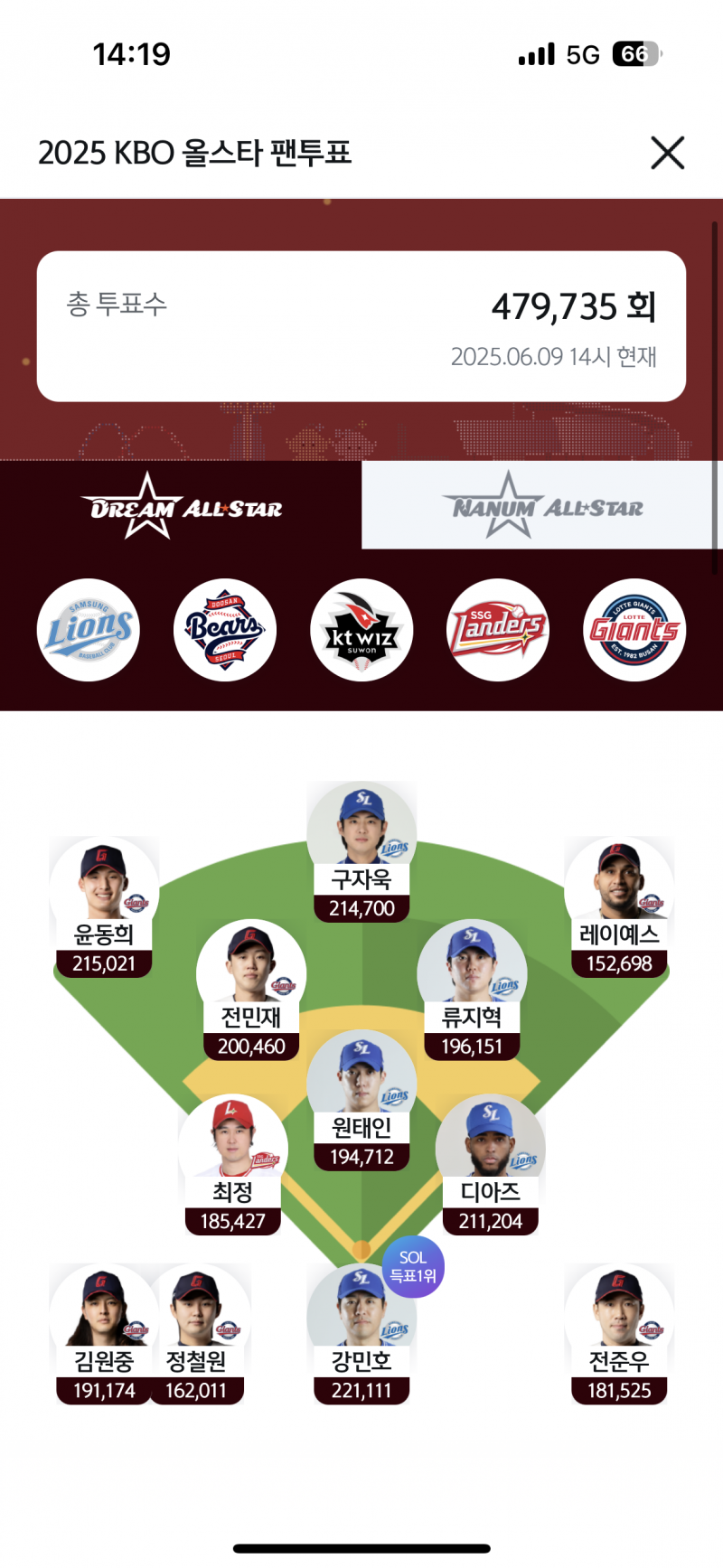Open catcher 강민호's player card

click(x=361, y=1334)
